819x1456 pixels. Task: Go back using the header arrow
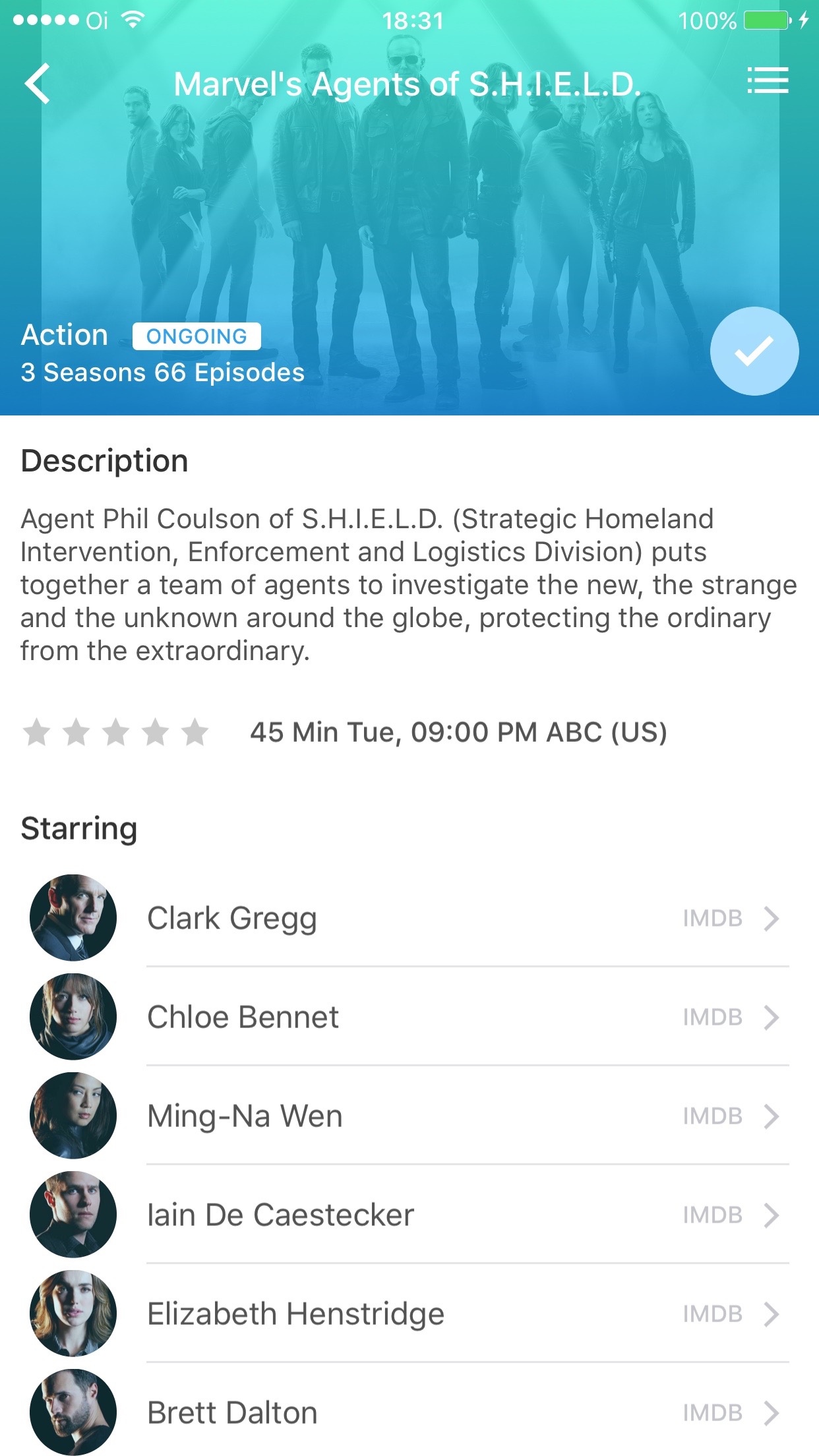tap(38, 84)
